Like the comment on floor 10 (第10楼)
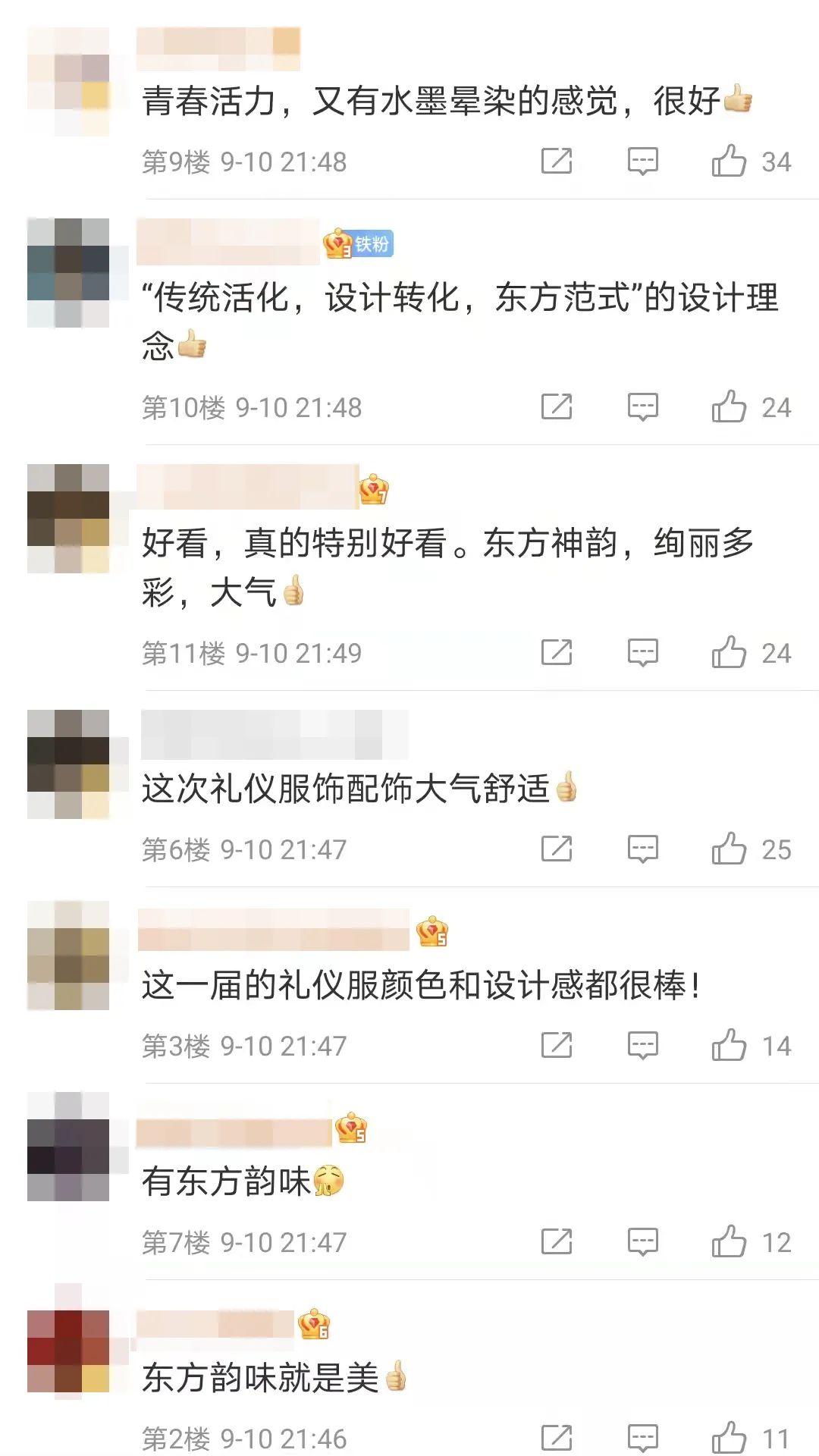Image resolution: width=819 pixels, height=1456 pixels. [x=729, y=406]
